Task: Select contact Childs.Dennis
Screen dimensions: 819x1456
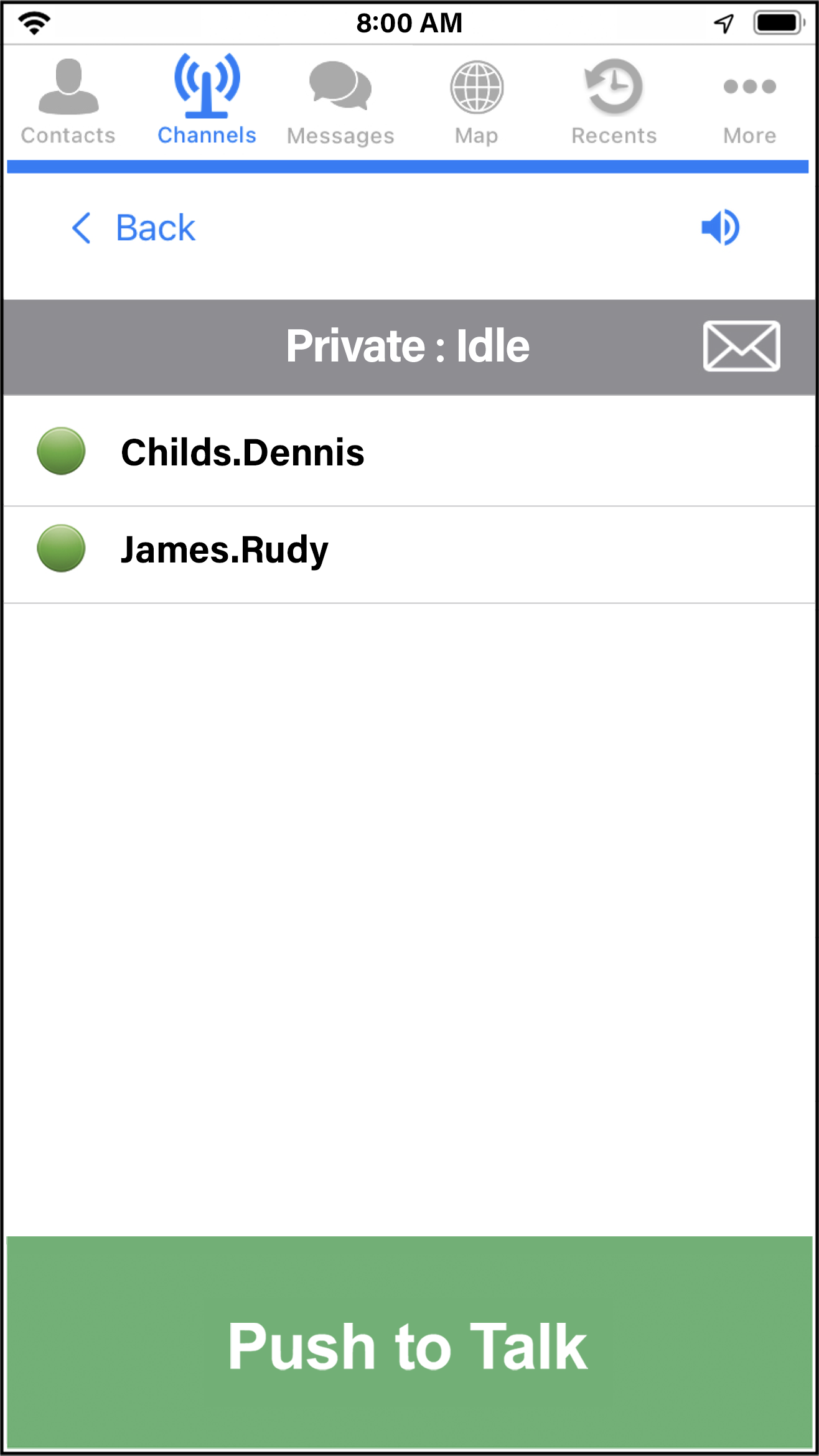Action: click(409, 451)
